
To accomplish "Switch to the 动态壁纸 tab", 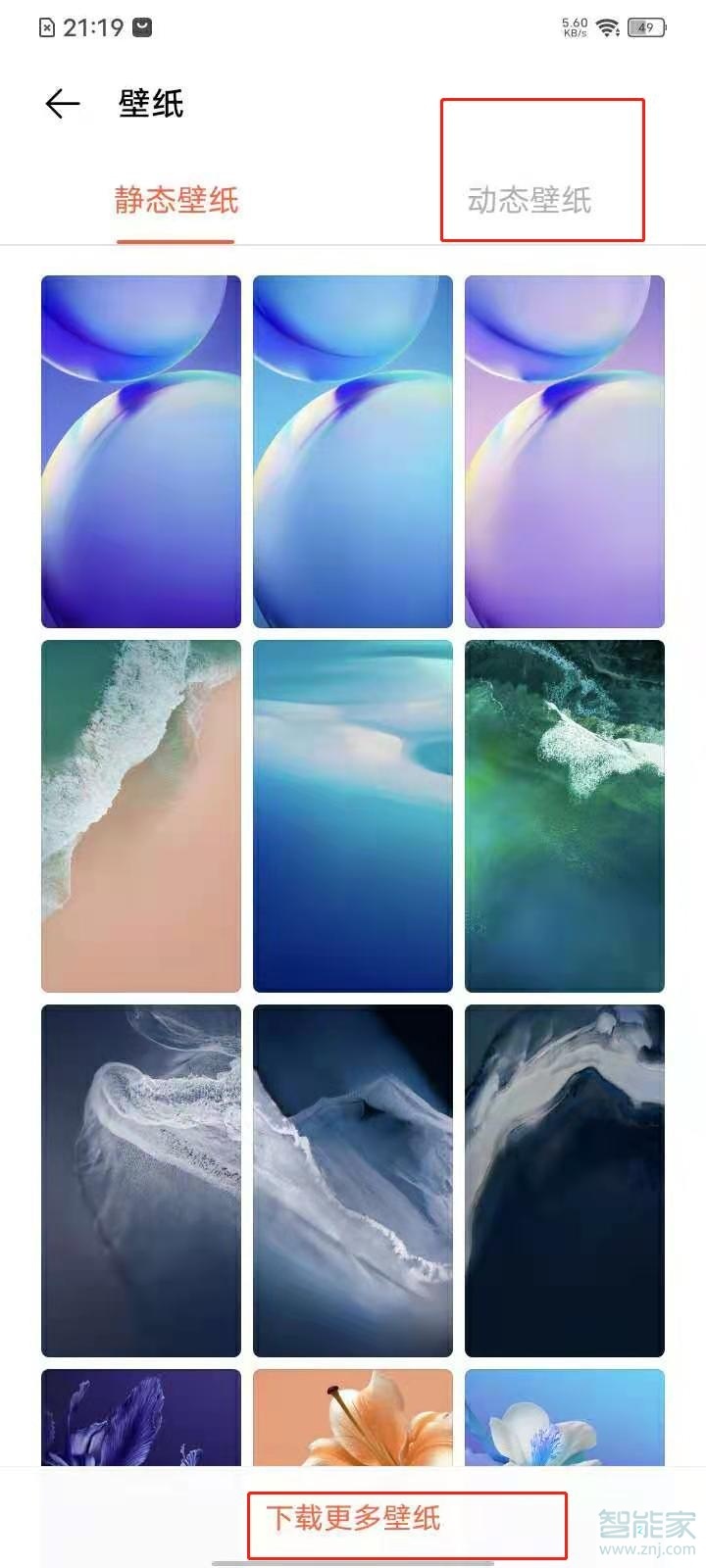I will [529, 200].
